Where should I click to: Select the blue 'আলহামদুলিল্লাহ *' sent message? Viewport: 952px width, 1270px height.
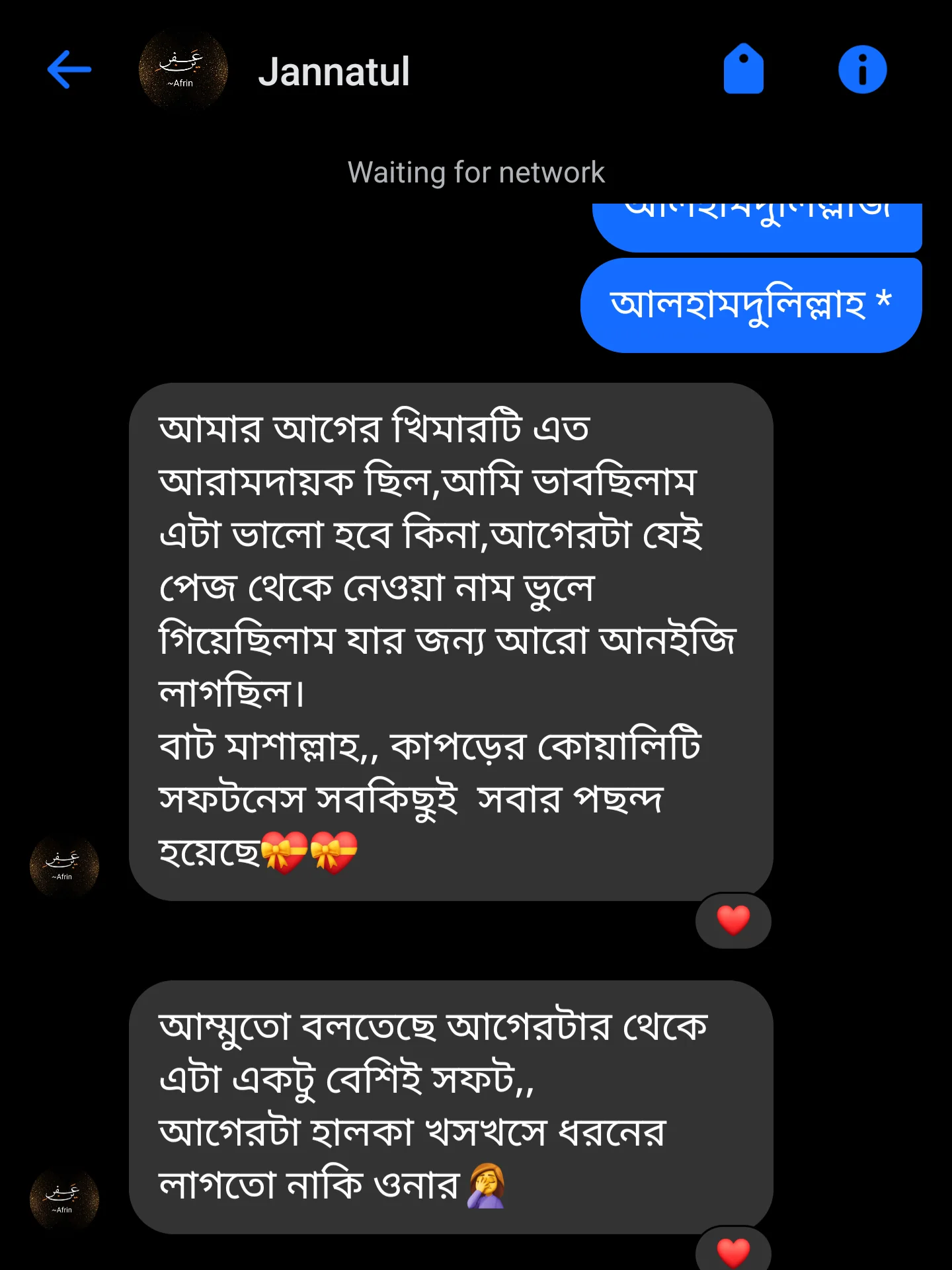tap(751, 303)
